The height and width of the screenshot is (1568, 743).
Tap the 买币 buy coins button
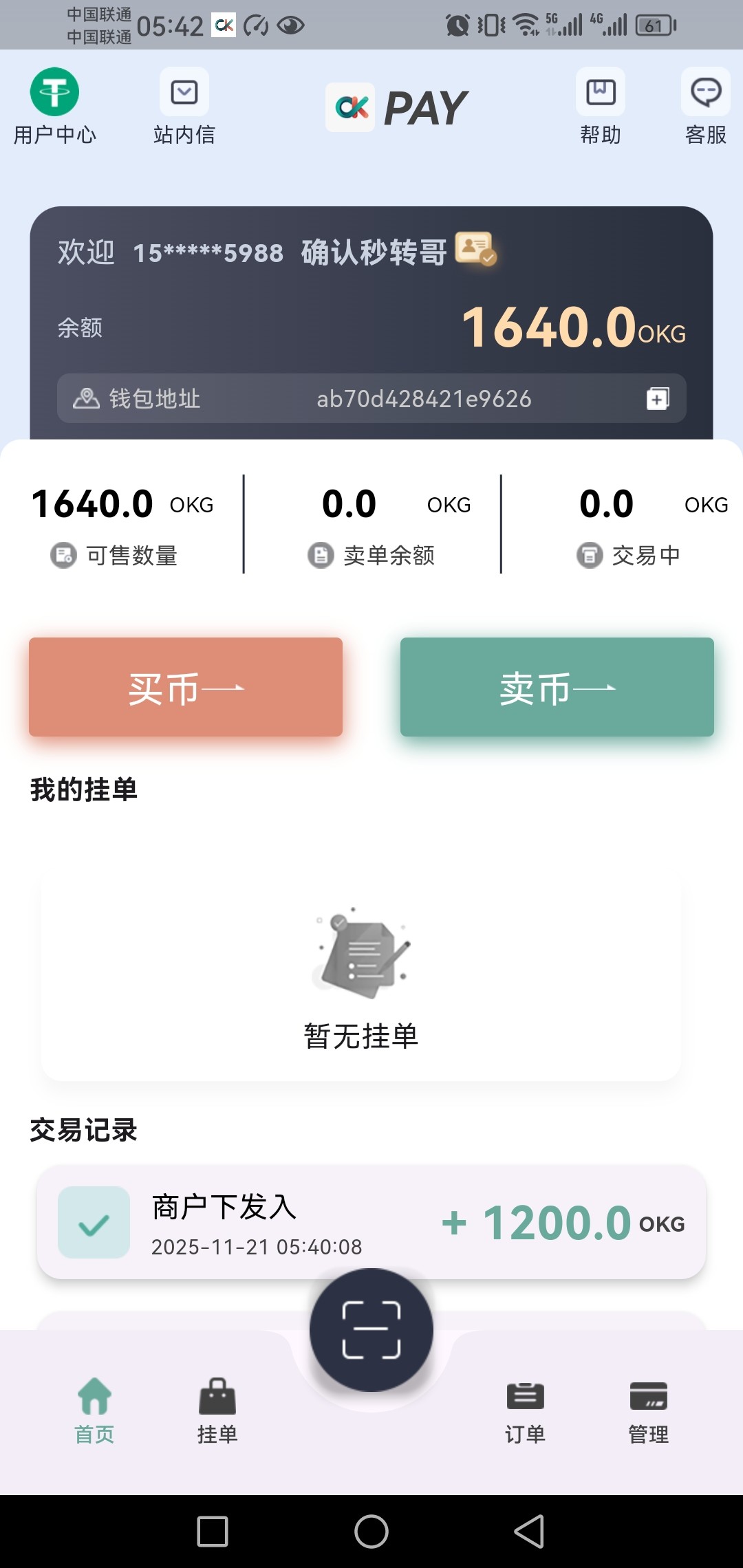point(186,687)
